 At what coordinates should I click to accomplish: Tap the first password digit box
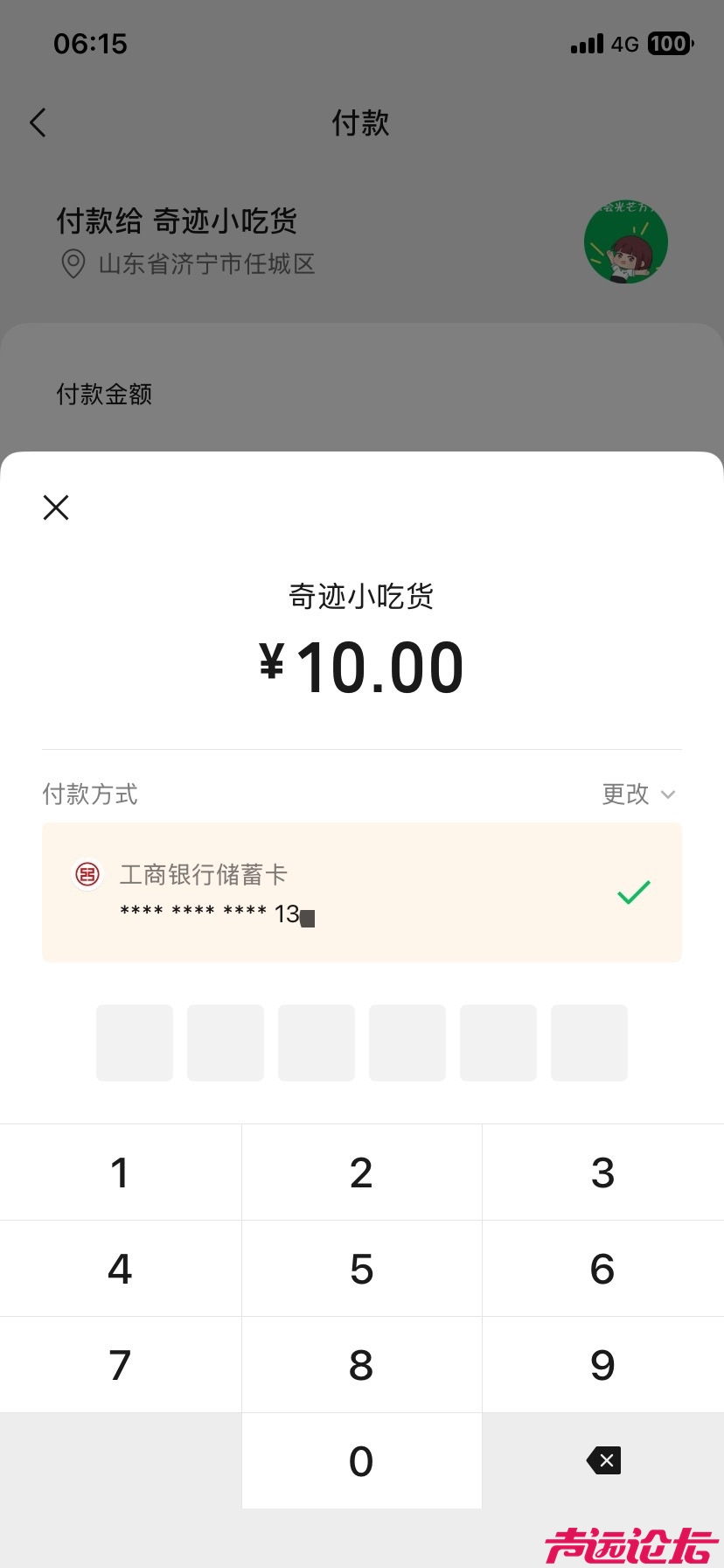click(135, 1042)
